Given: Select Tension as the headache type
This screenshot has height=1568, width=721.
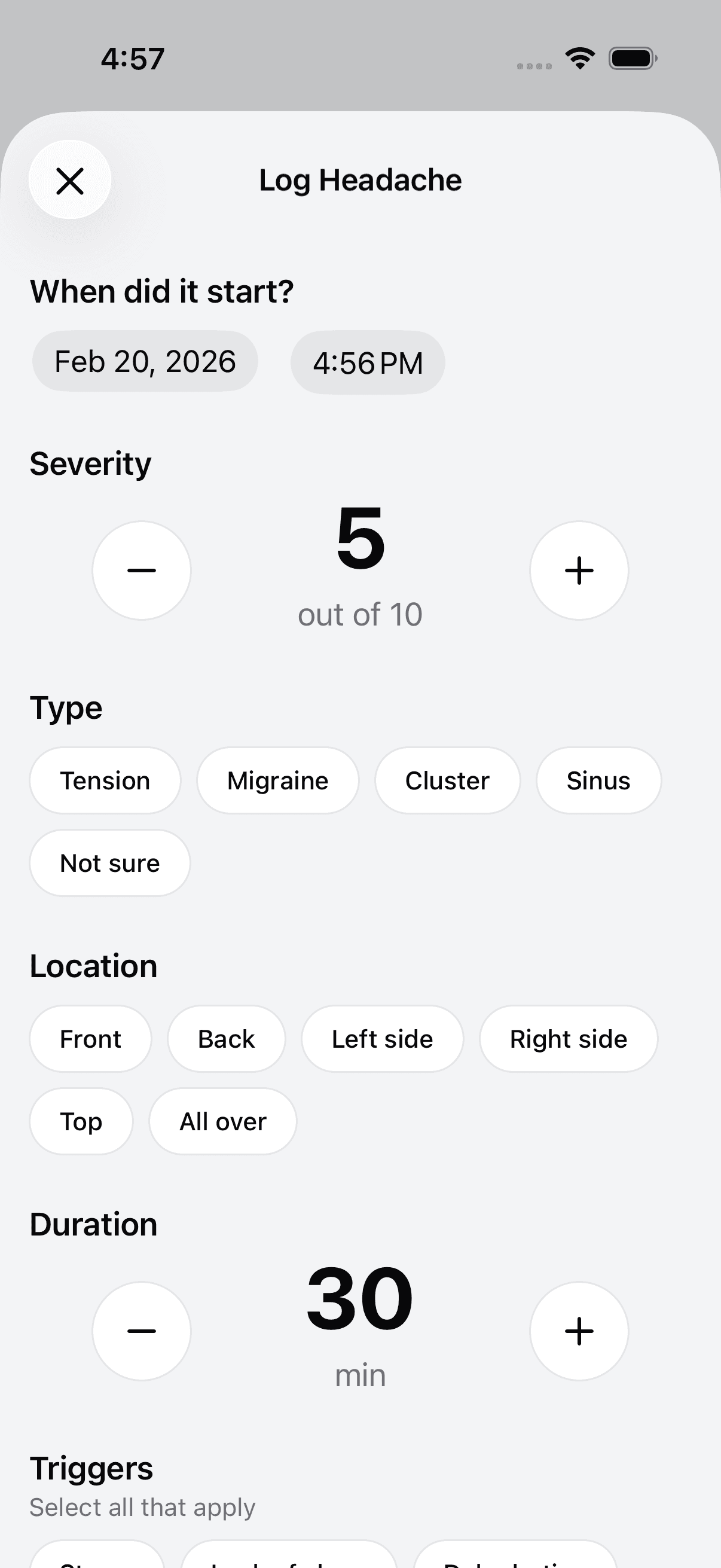Looking at the screenshot, I should point(105,780).
